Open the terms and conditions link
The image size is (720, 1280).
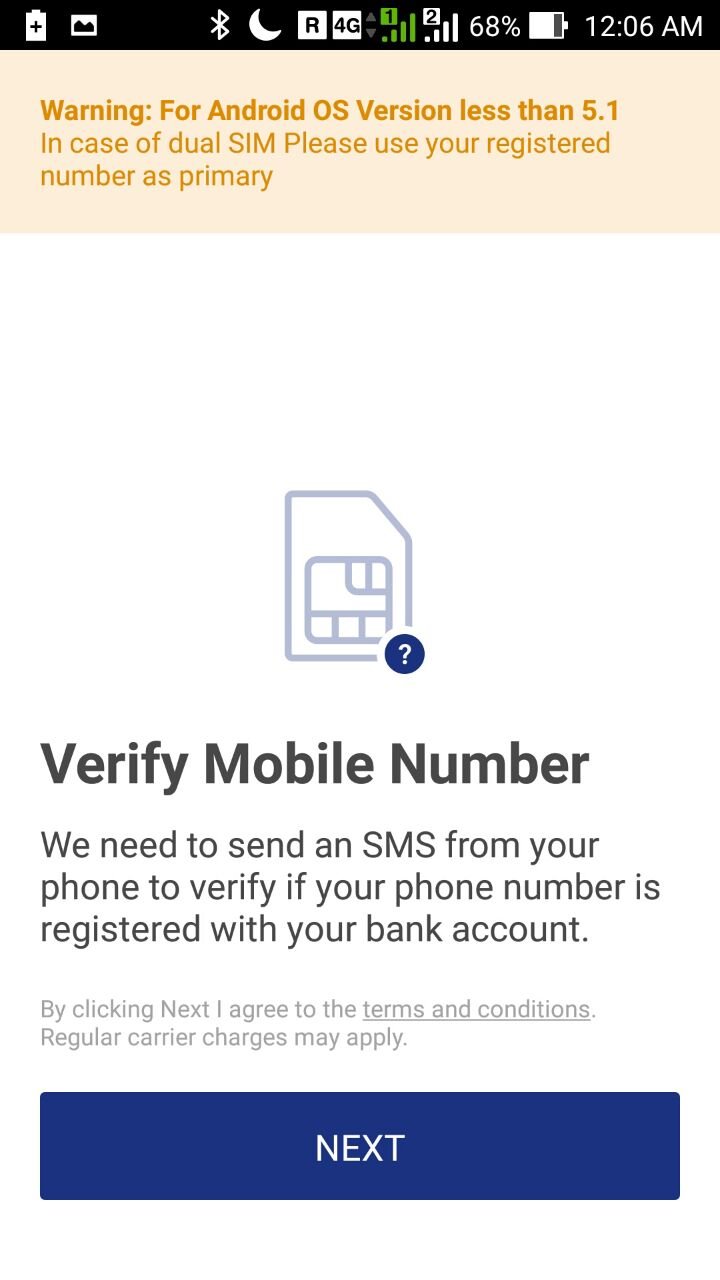tap(476, 1009)
